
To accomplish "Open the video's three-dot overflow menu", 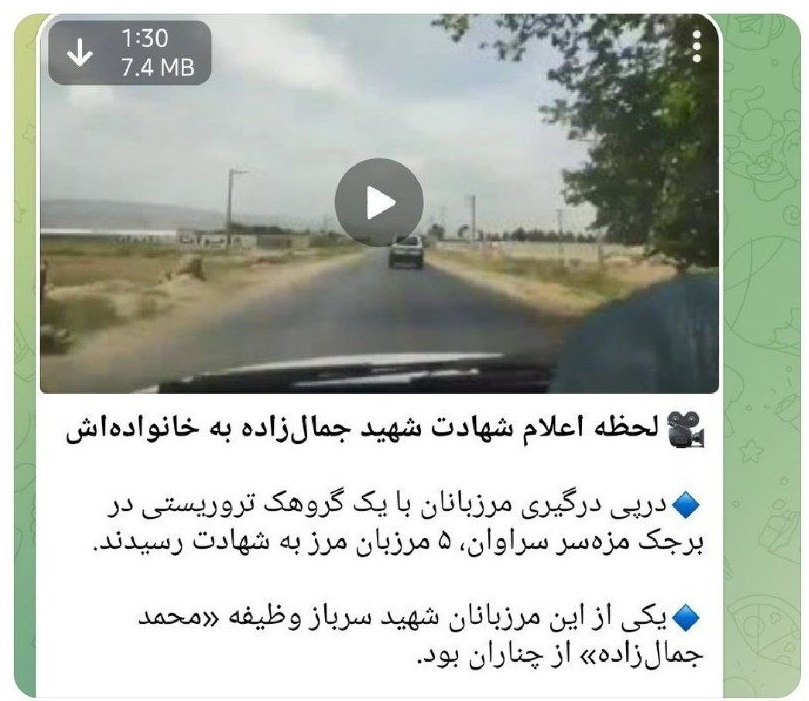I will coord(696,44).
